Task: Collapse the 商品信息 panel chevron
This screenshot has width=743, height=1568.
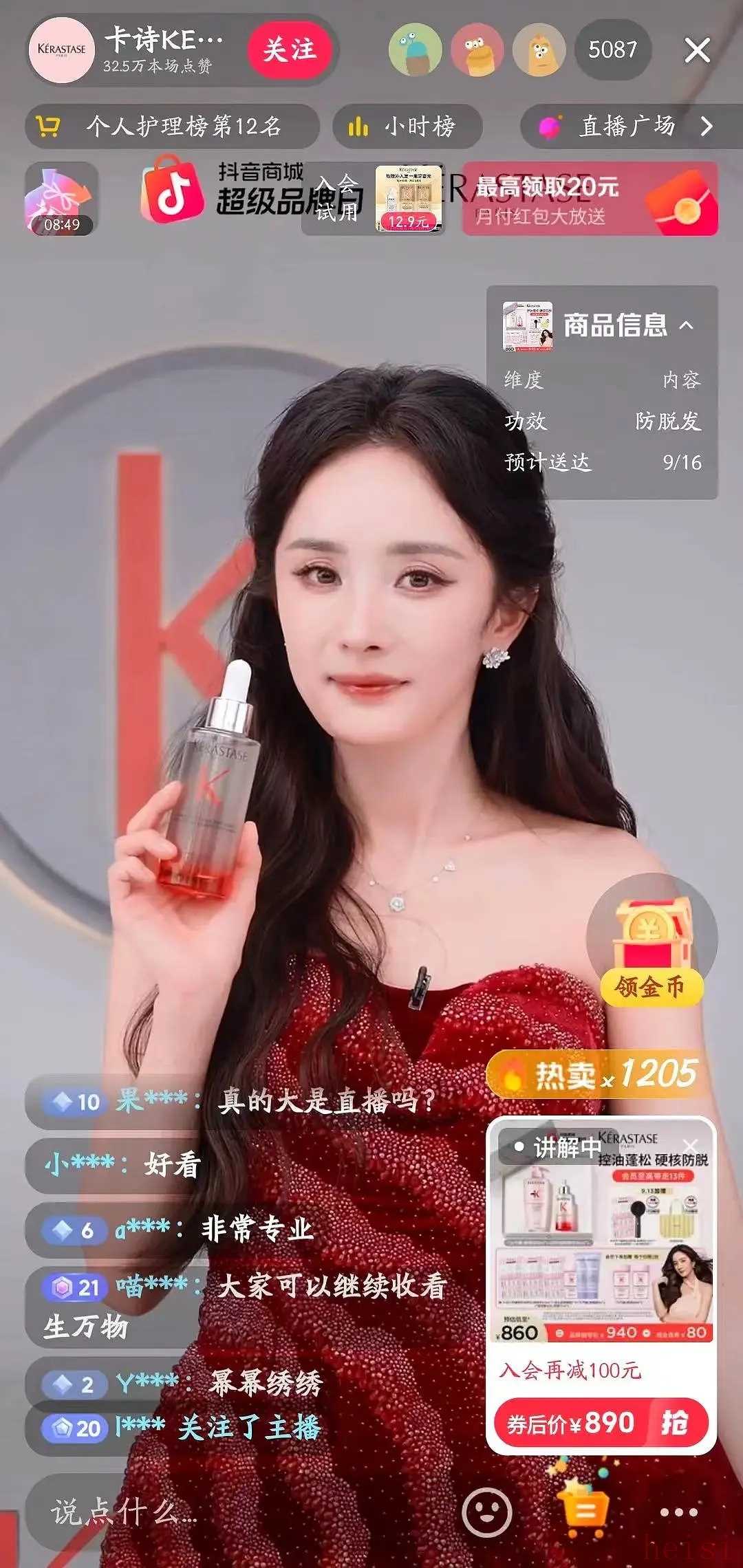Action: tap(686, 325)
